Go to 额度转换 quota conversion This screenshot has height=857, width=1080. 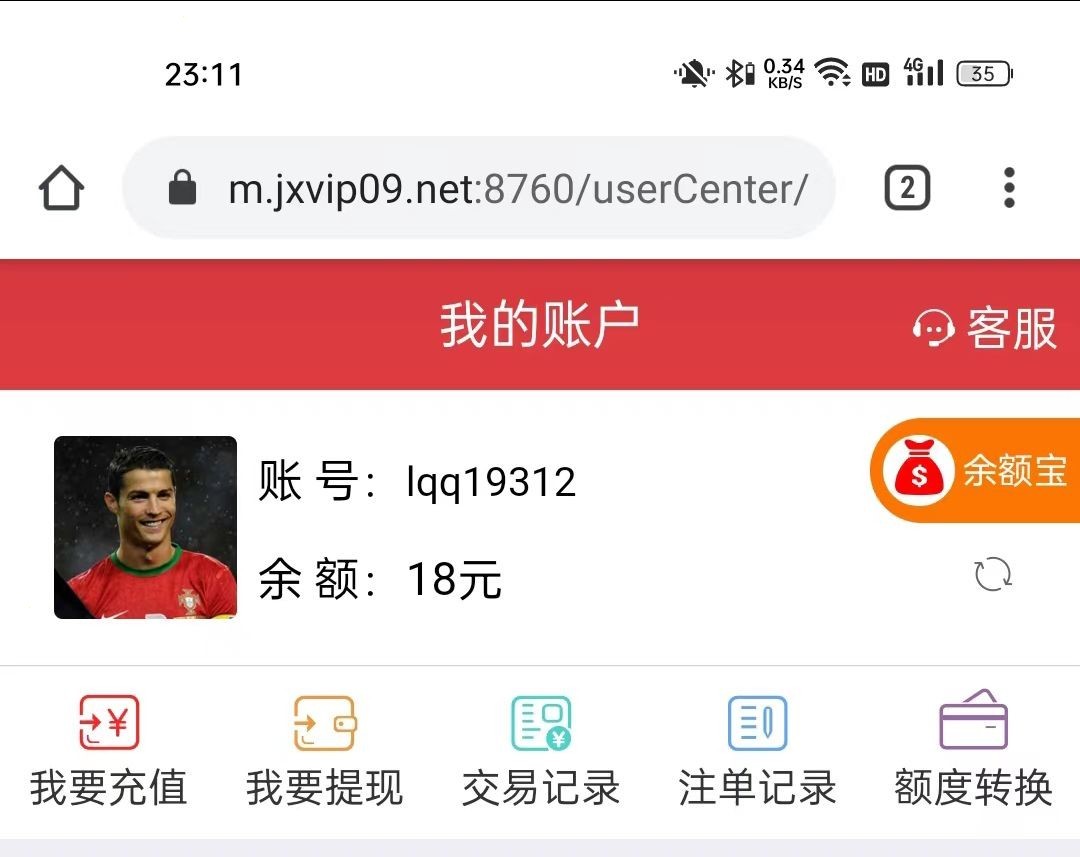(x=973, y=750)
